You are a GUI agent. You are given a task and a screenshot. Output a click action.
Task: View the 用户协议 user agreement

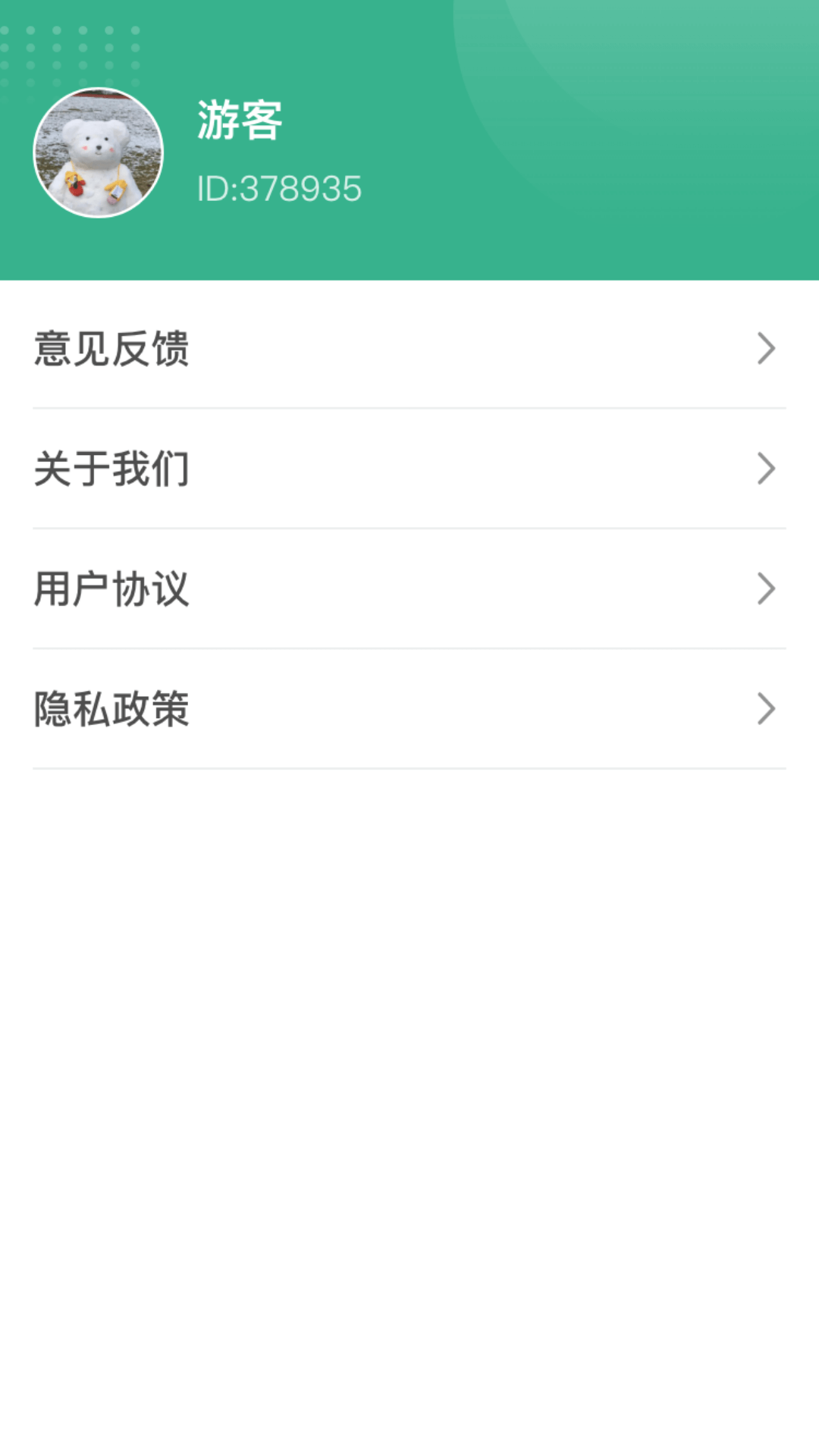[409, 588]
